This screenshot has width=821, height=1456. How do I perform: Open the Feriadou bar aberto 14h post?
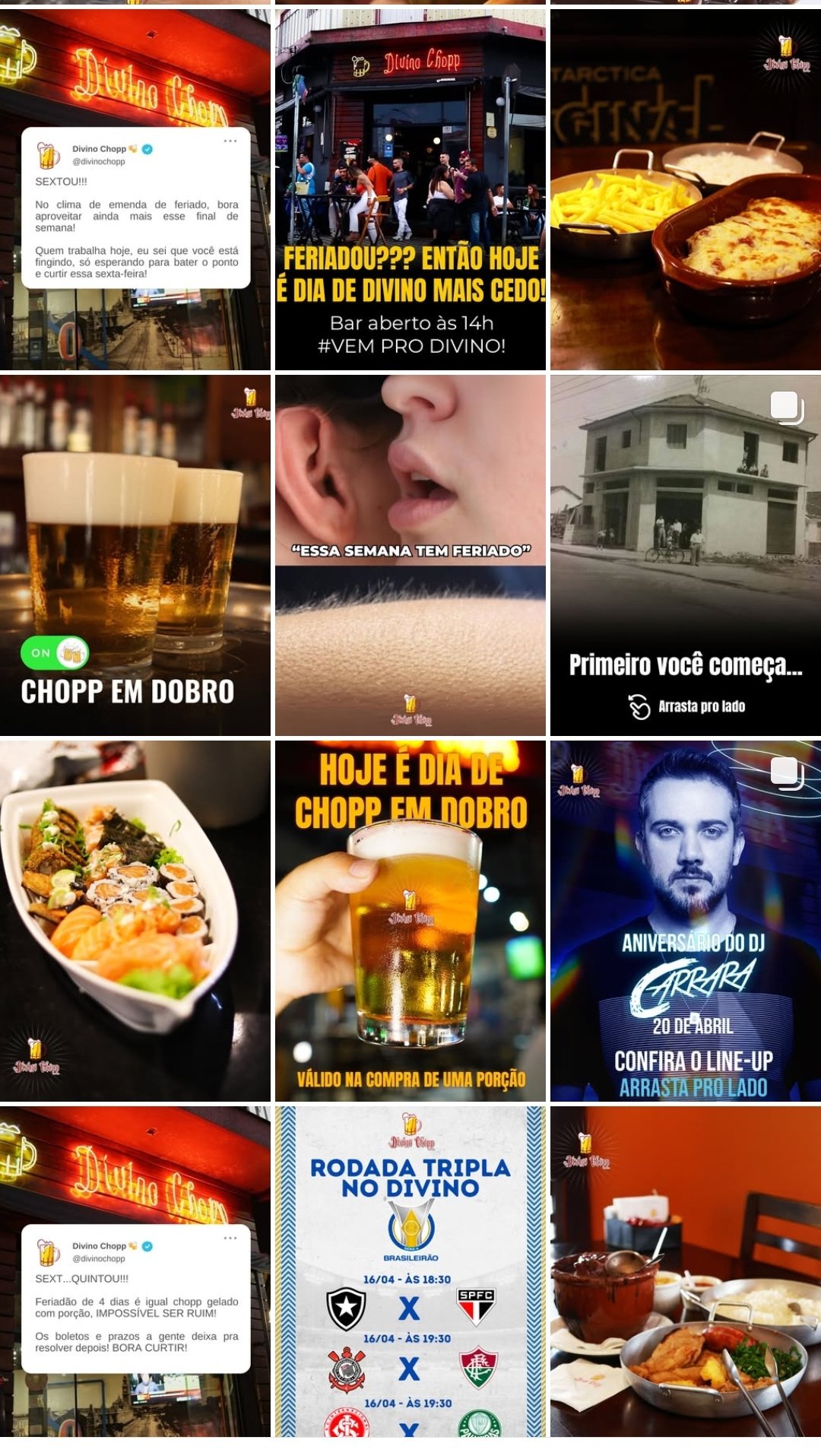[x=410, y=190]
